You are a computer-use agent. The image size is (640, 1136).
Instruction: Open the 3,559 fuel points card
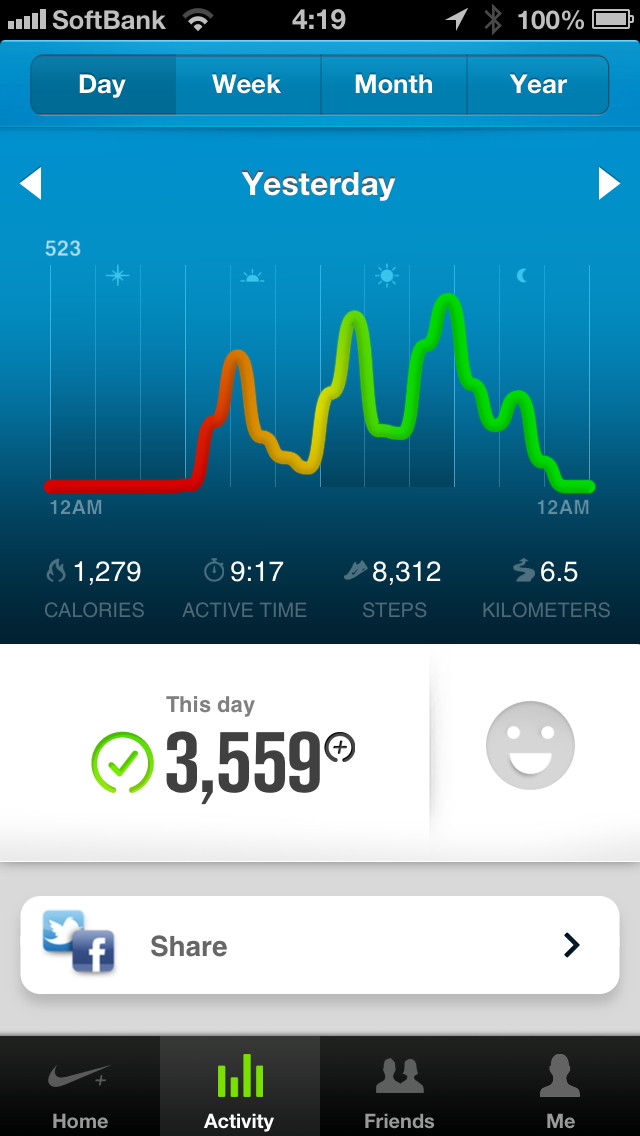click(225, 752)
